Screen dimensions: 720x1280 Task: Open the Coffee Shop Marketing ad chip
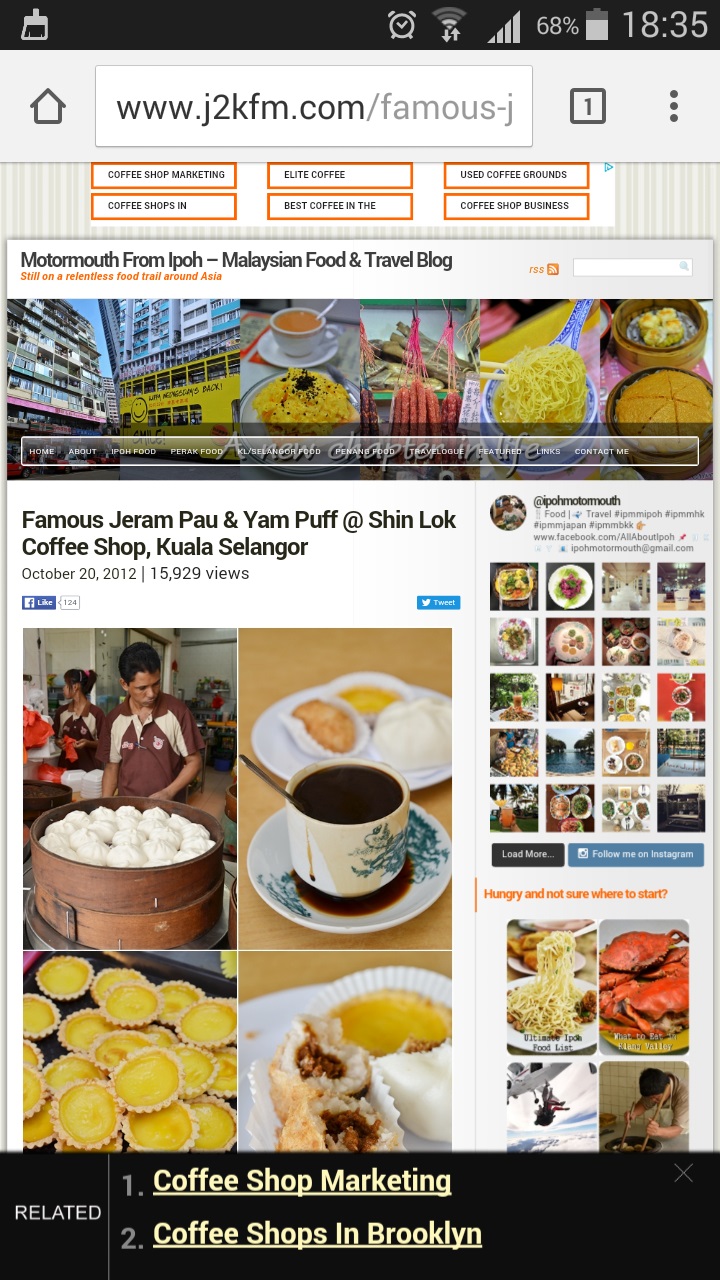point(166,175)
